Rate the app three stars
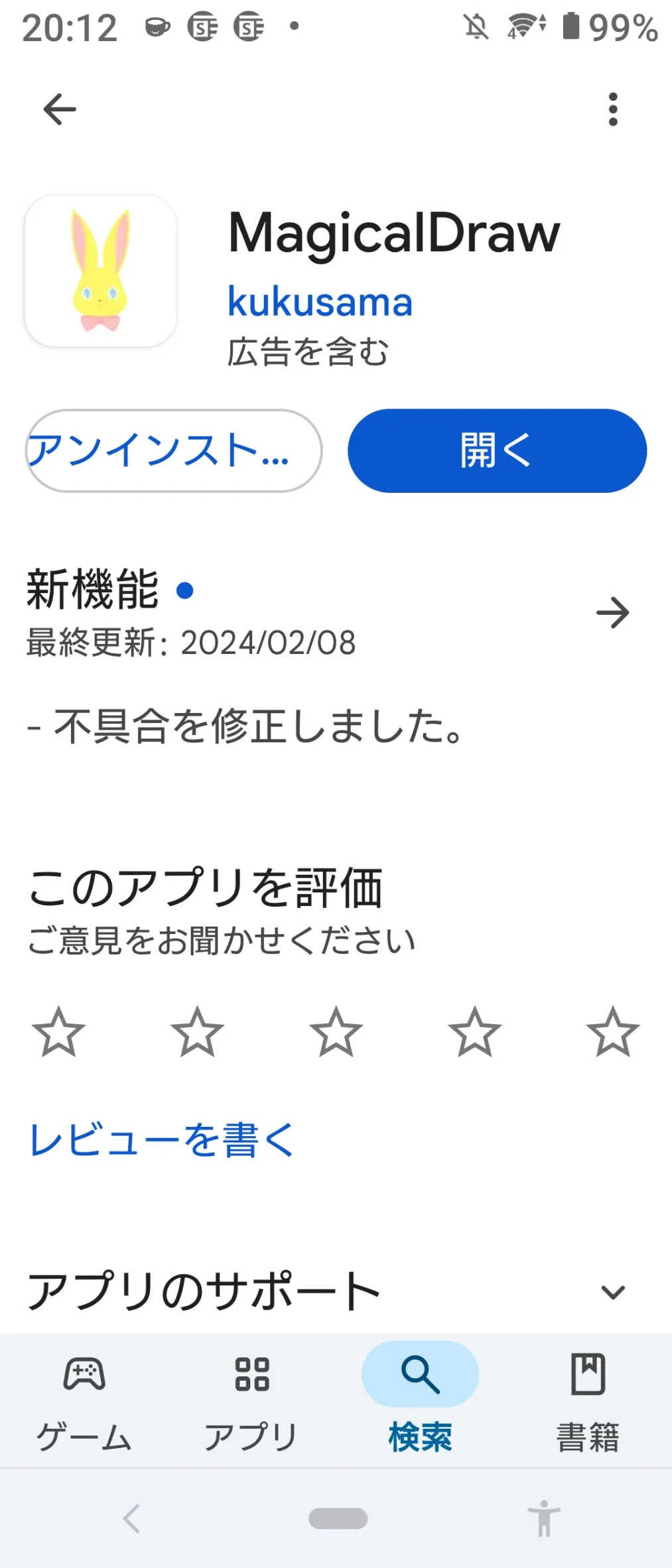672x1568 pixels. click(336, 1032)
